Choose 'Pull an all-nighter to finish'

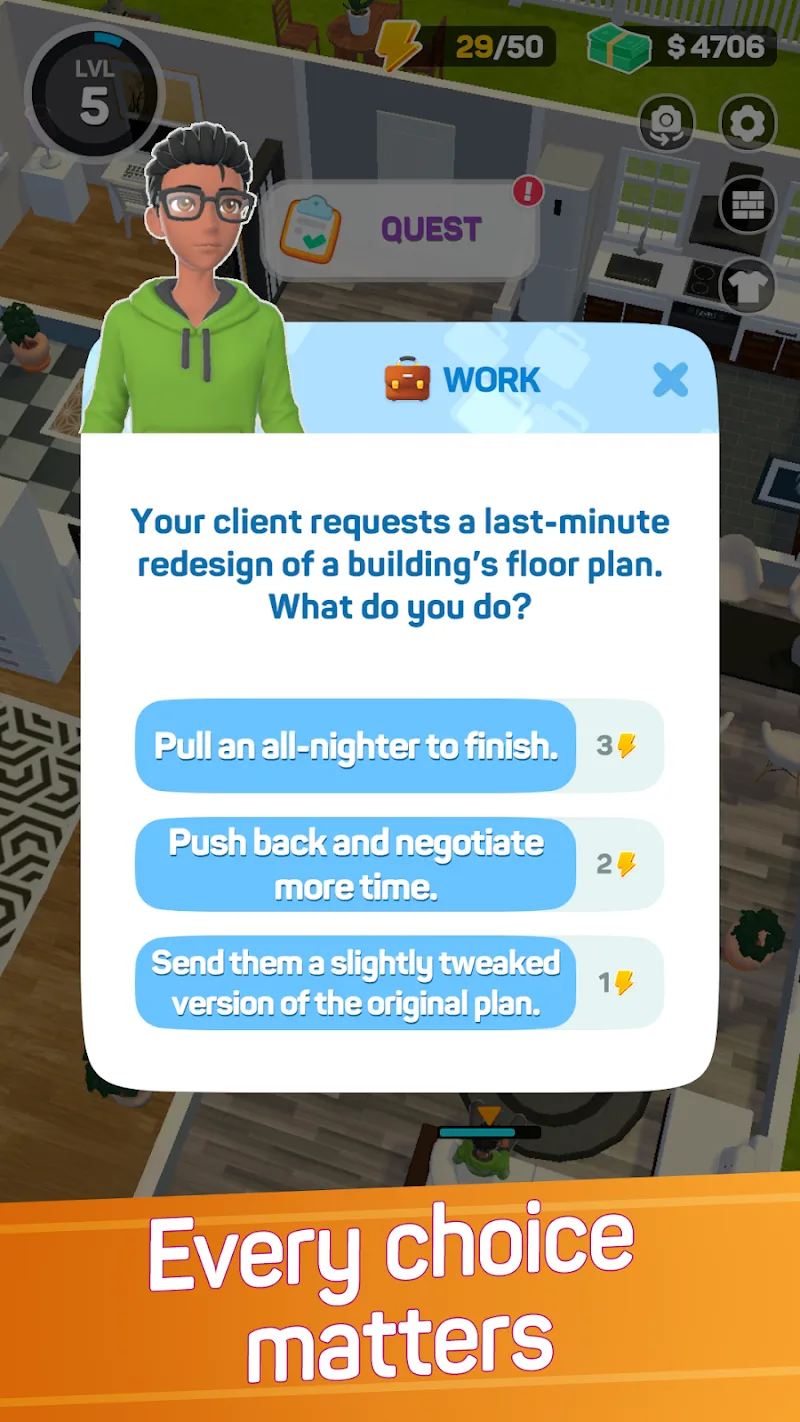(356, 746)
